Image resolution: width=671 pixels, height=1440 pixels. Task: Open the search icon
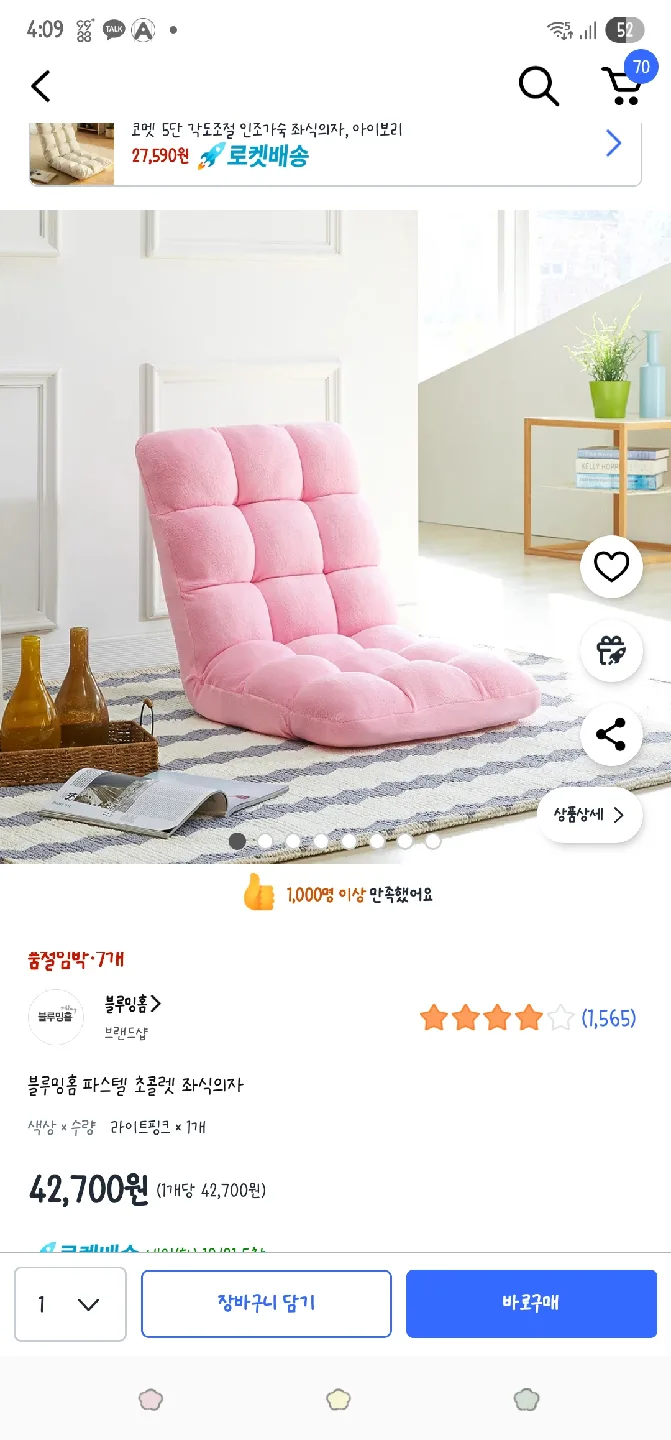point(538,87)
